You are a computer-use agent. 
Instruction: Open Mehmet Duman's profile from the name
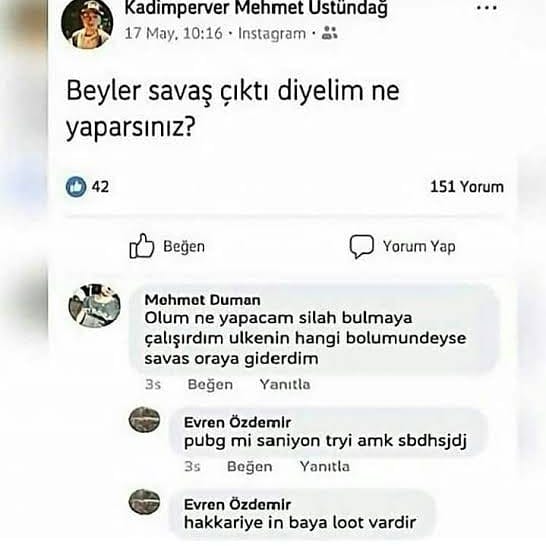[x=202, y=300]
